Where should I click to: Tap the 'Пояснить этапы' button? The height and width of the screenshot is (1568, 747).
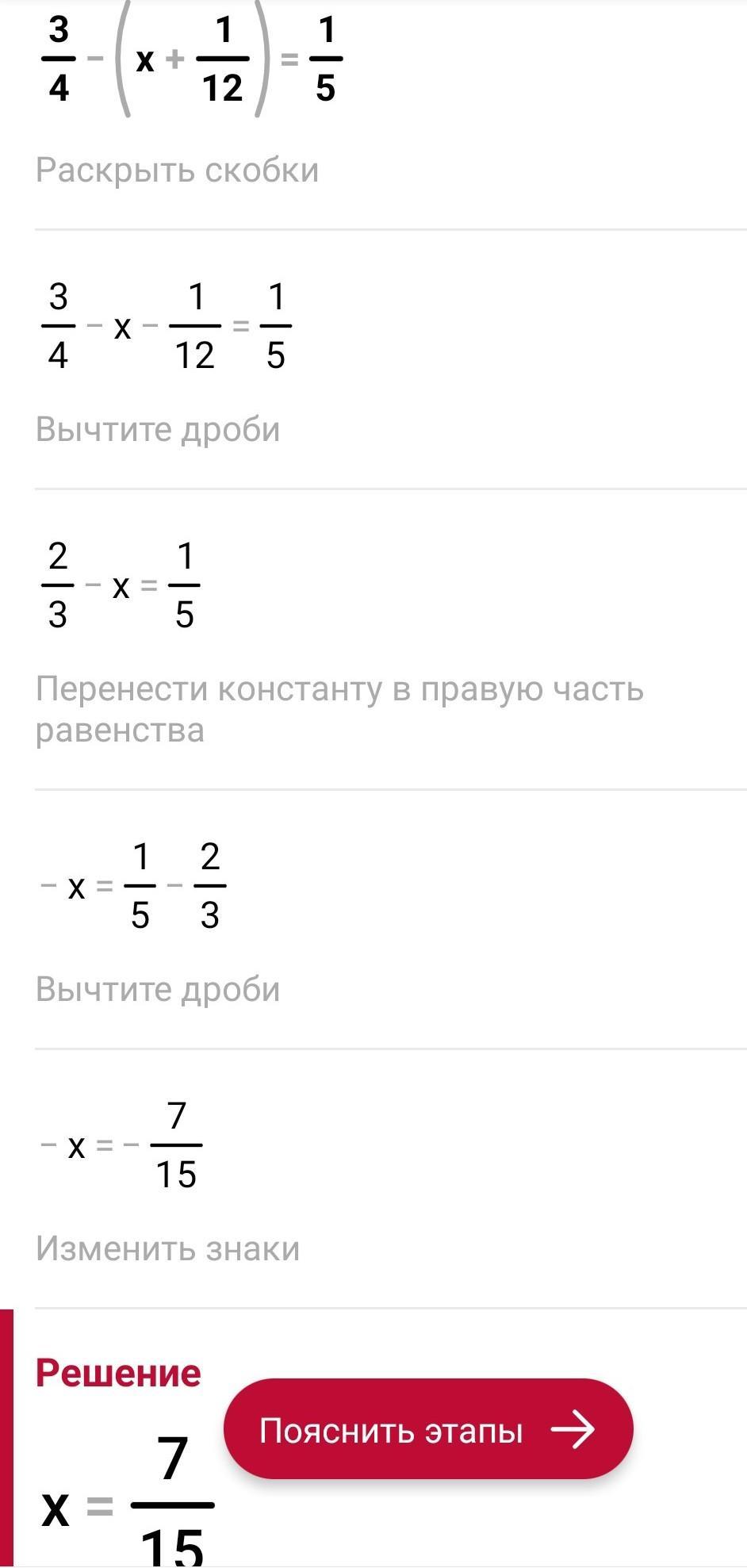[x=427, y=1430]
